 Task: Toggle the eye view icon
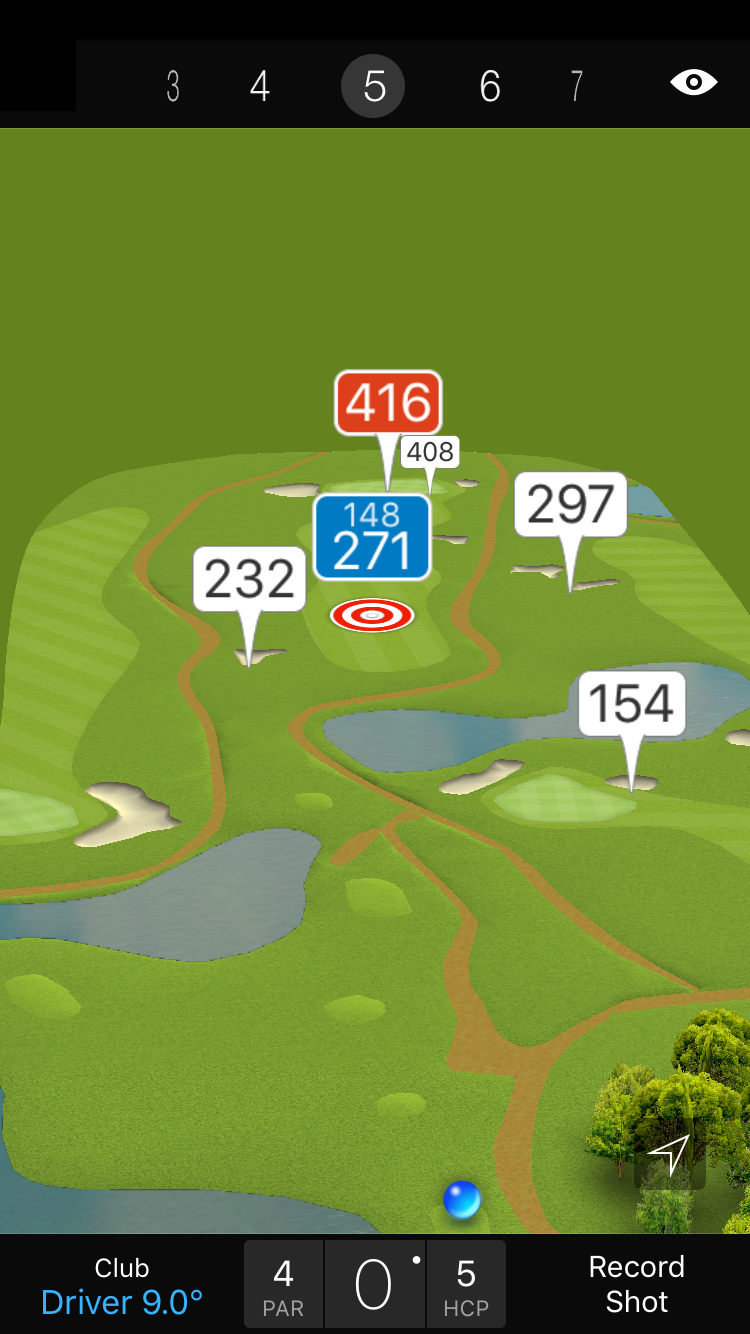pyautogui.click(x=693, y=82)
